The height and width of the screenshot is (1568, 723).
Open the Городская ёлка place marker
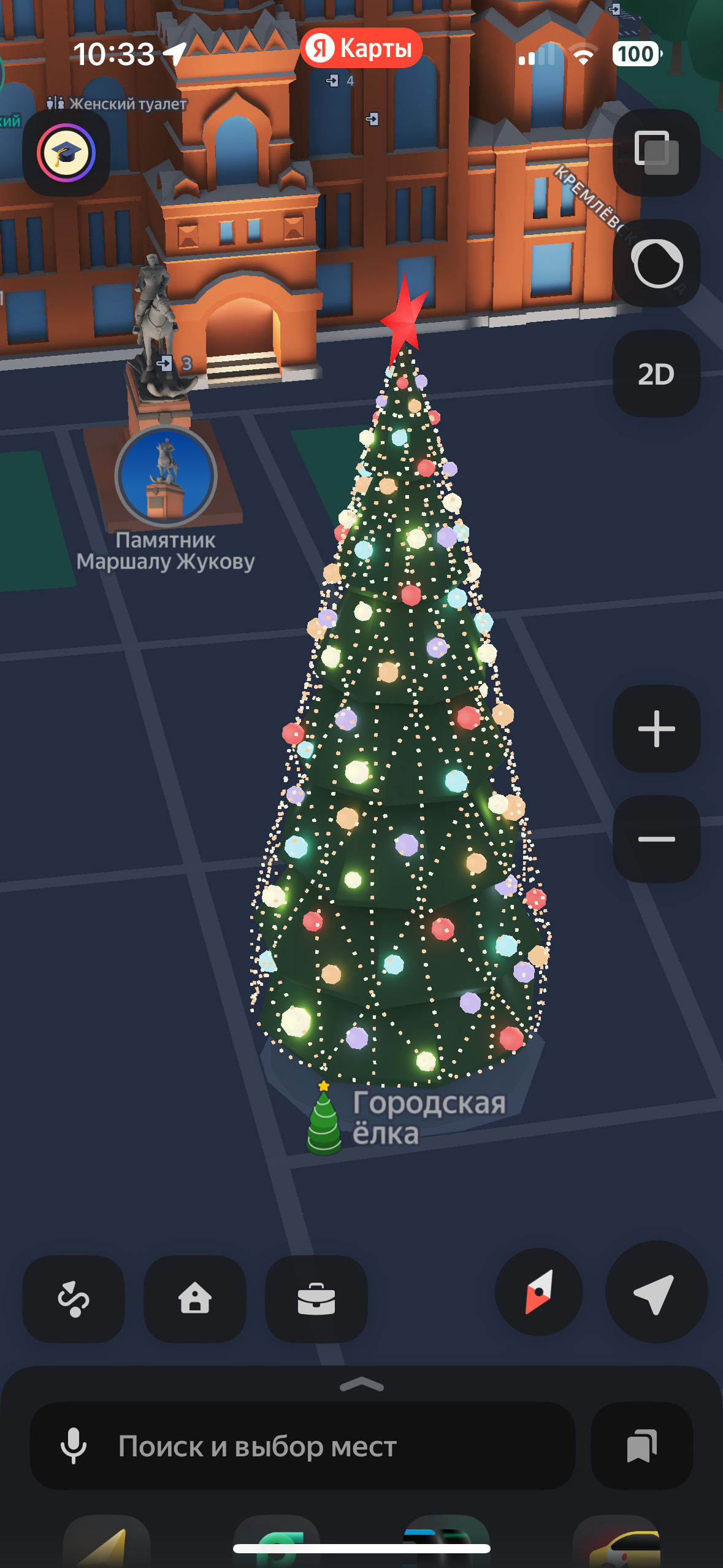coord(324,1118)
